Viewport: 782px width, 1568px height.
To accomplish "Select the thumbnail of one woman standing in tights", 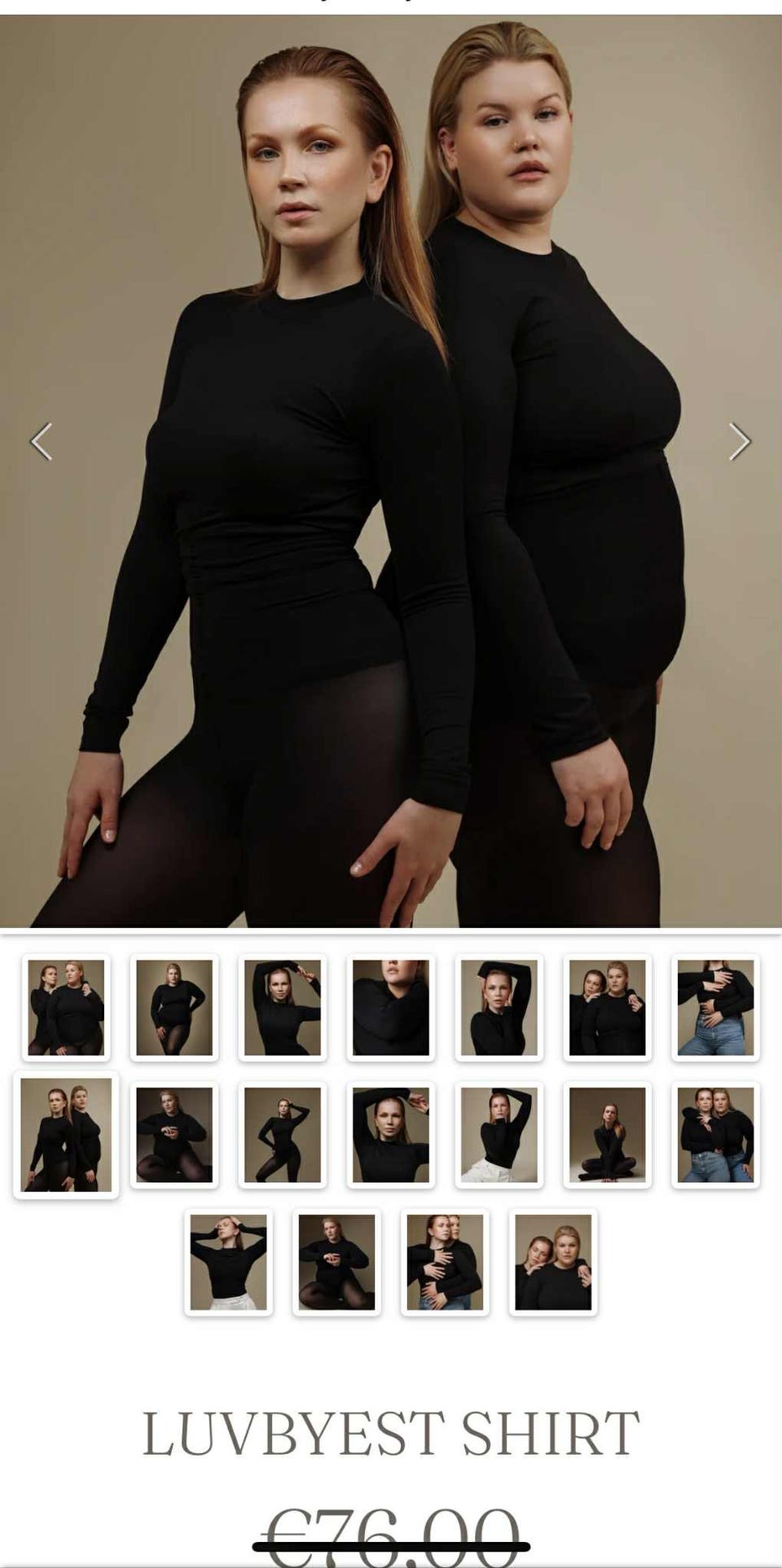I will pyautogui.click(x=174, y=1007).
